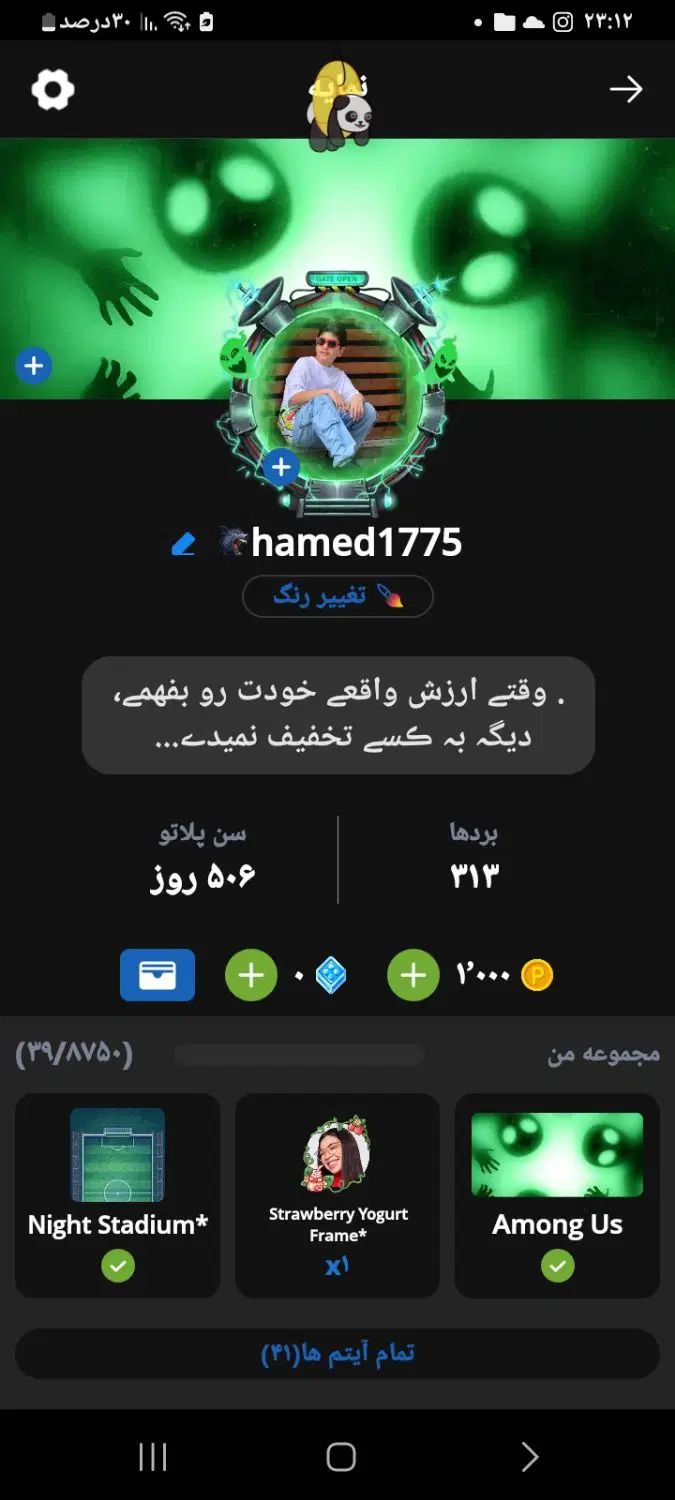Viewport: 675px width, 1500px height.
Task: View all items تمام آیتم ها (41)
Action: pyautogui.click(x=338, y=1354)
